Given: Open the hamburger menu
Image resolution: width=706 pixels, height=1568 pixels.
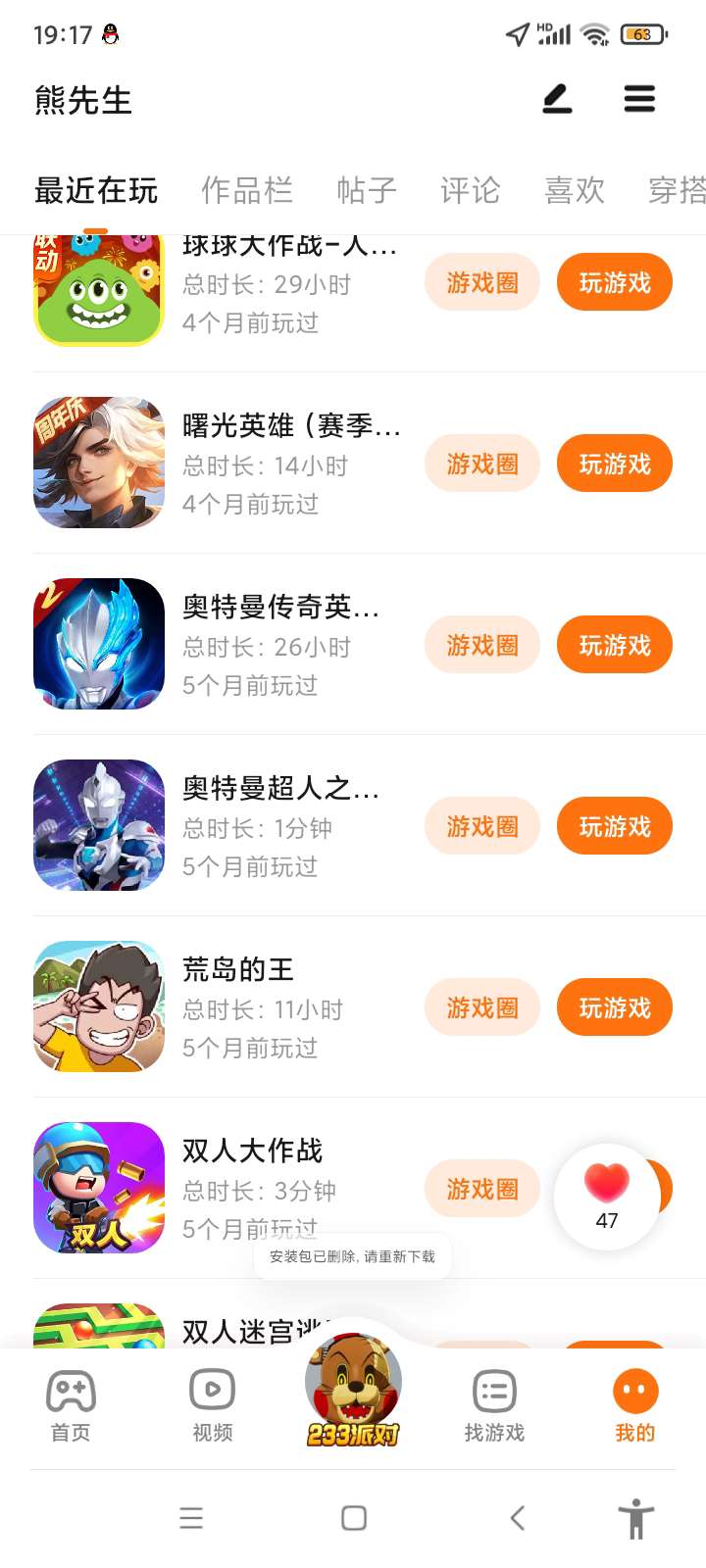Looking at the screenshot, I should [x=639, y=99].
